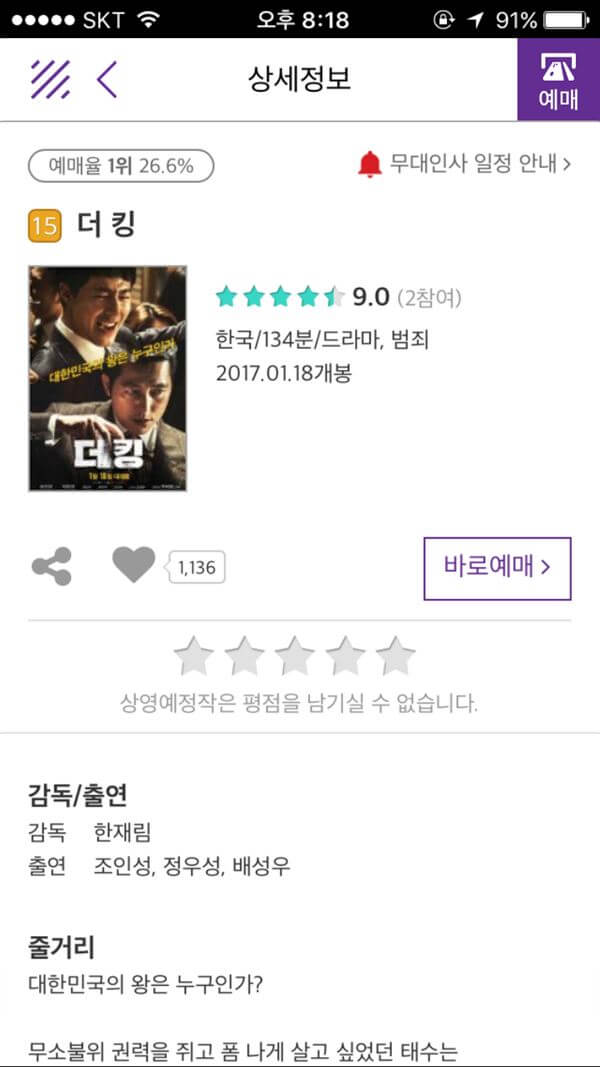This screenshot has width=600, height=1067.
Task: Tap the 바로예매 button
Action: [x=497, y=568]
